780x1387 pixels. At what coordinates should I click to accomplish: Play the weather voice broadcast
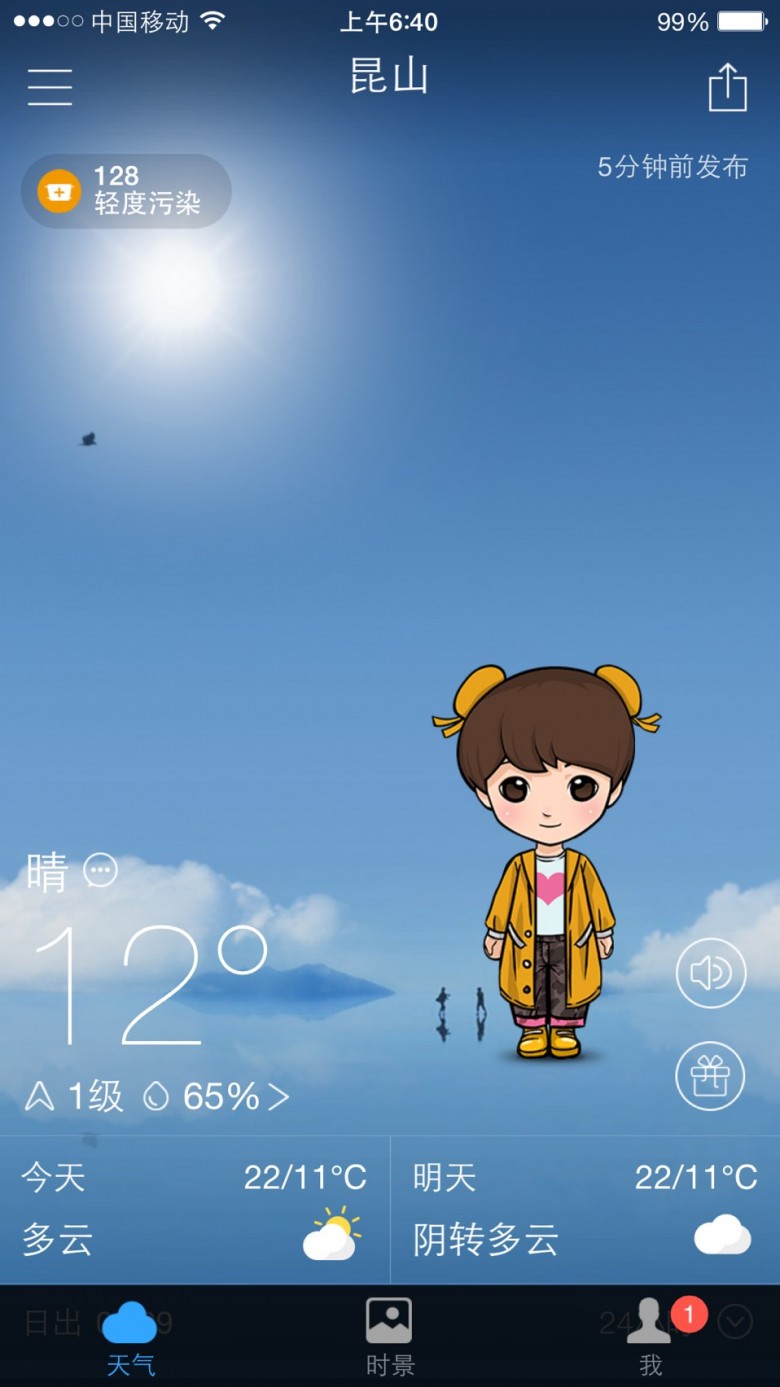711,973
